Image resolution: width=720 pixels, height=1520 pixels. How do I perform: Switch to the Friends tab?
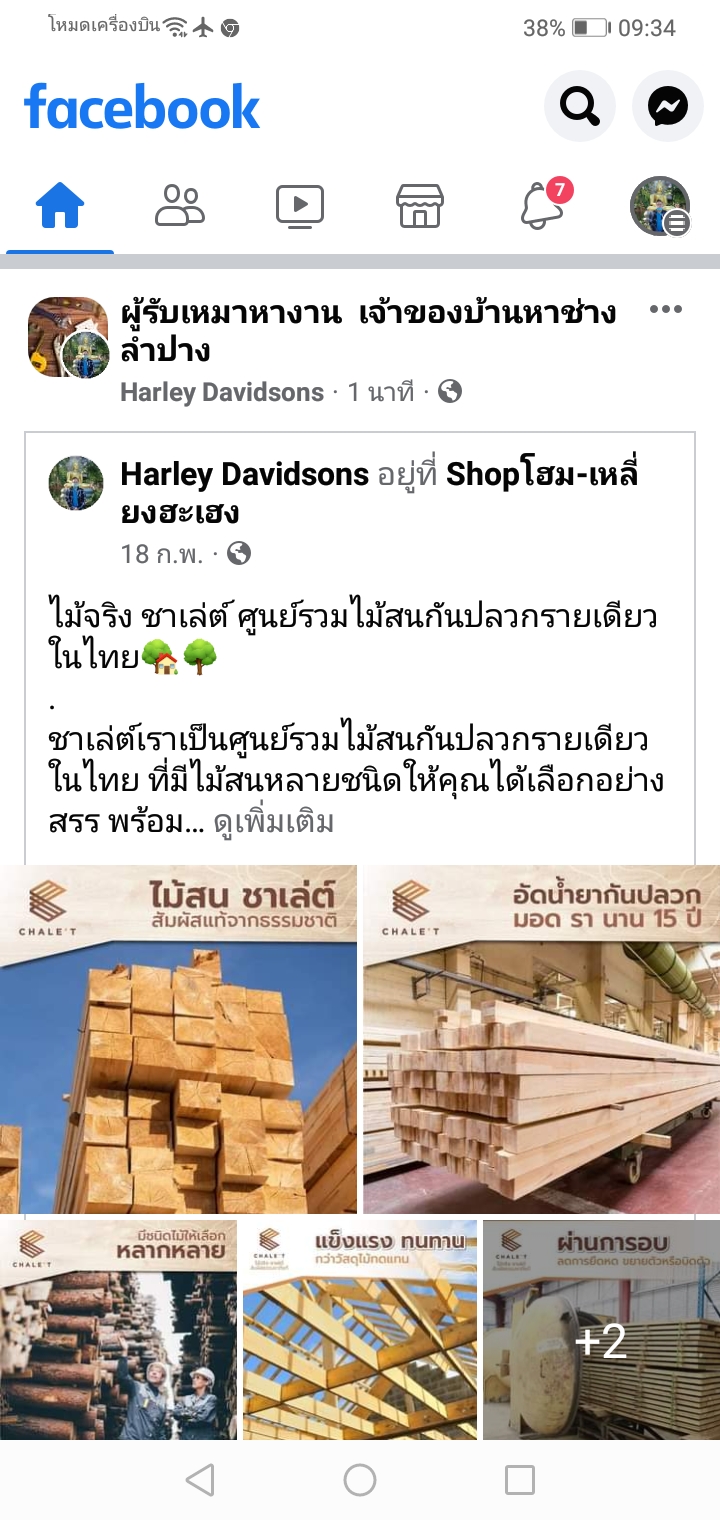pyautogui.click(x=180, y=207)
